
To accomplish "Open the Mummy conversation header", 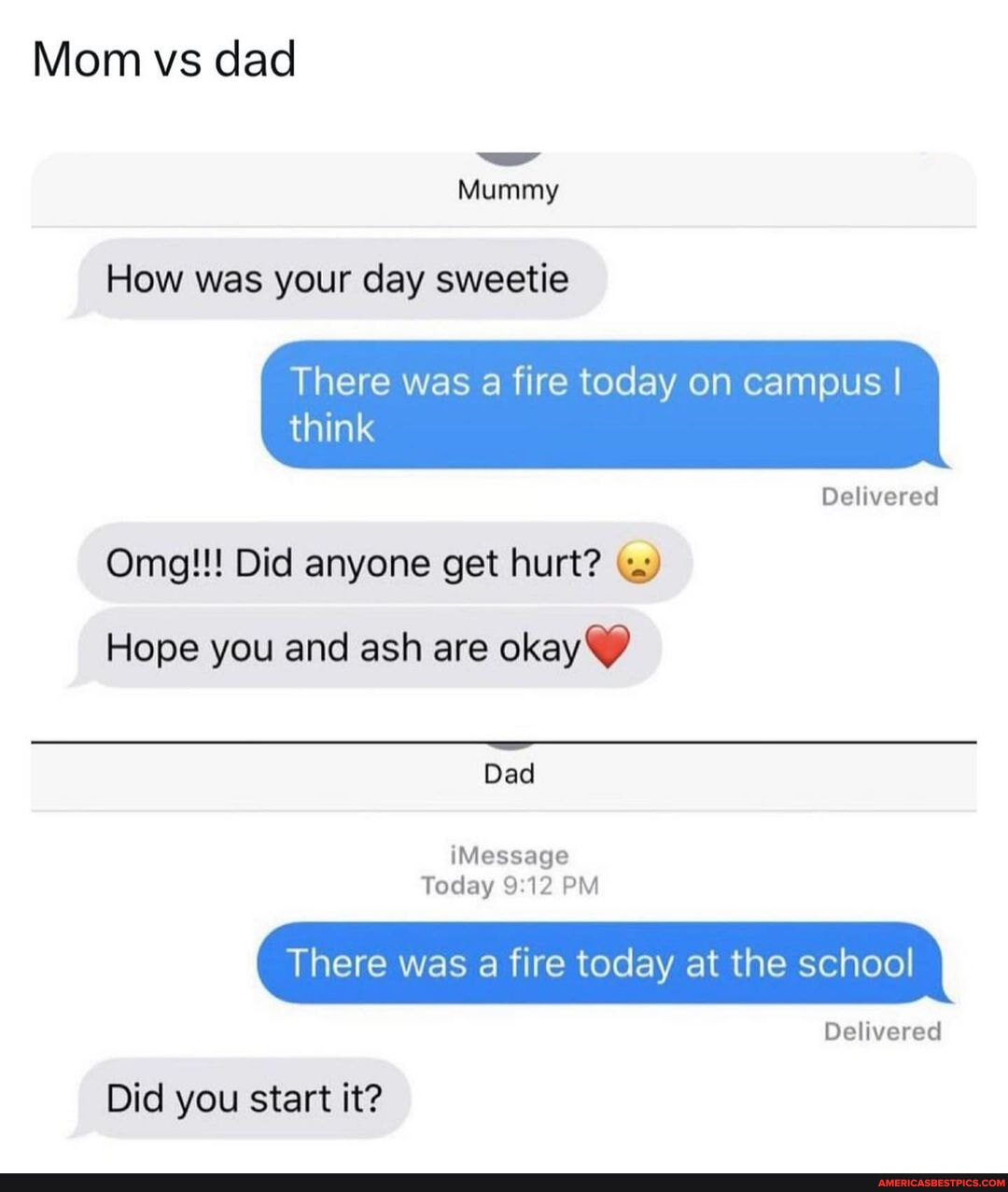I will click(509, 187).
